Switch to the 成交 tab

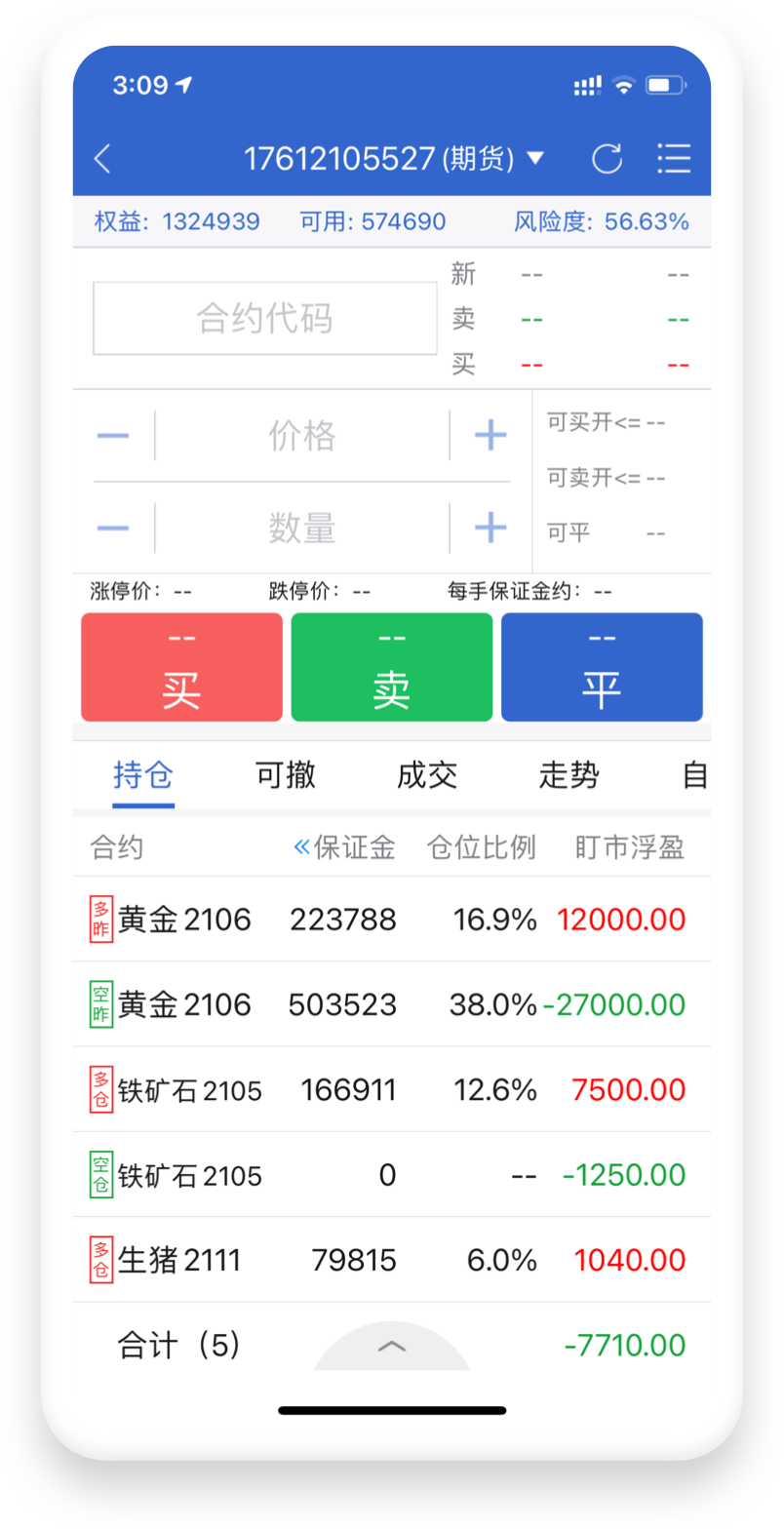tap(427, 776)
